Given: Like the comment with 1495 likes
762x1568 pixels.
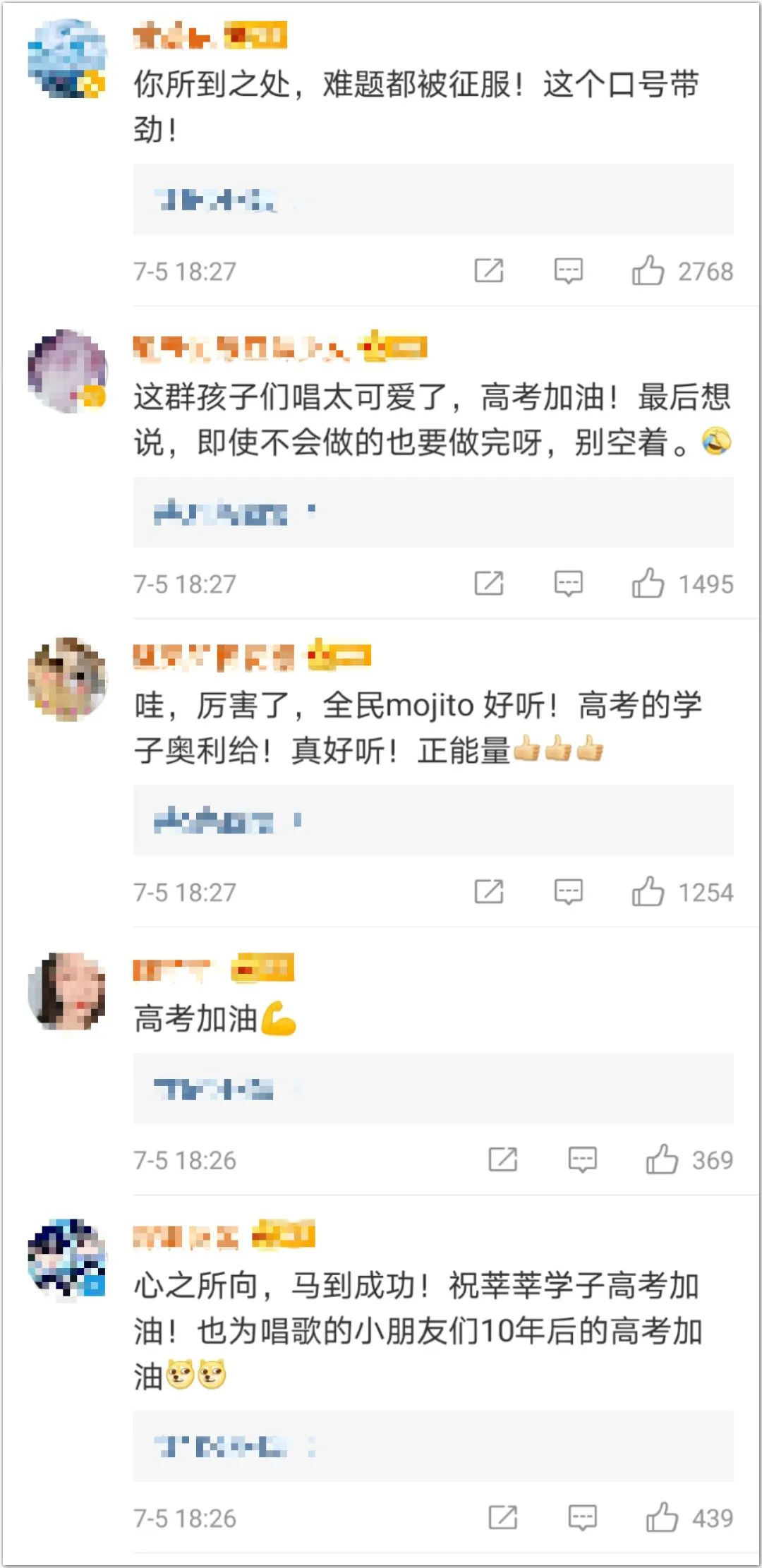Looking at the screenshot, I should tap(648, 584).
